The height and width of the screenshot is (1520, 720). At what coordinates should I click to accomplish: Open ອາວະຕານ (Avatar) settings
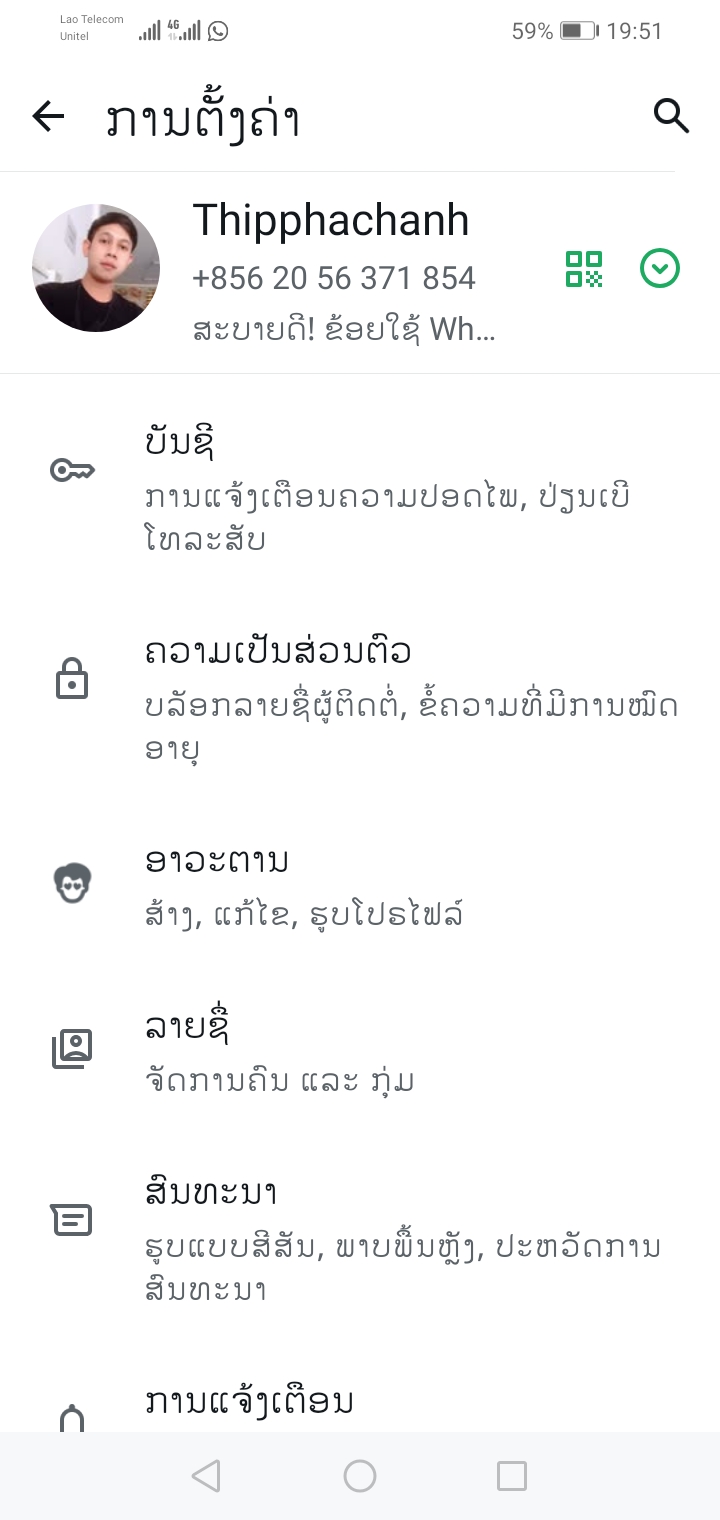pyautogui.click(x=360, y=886)
